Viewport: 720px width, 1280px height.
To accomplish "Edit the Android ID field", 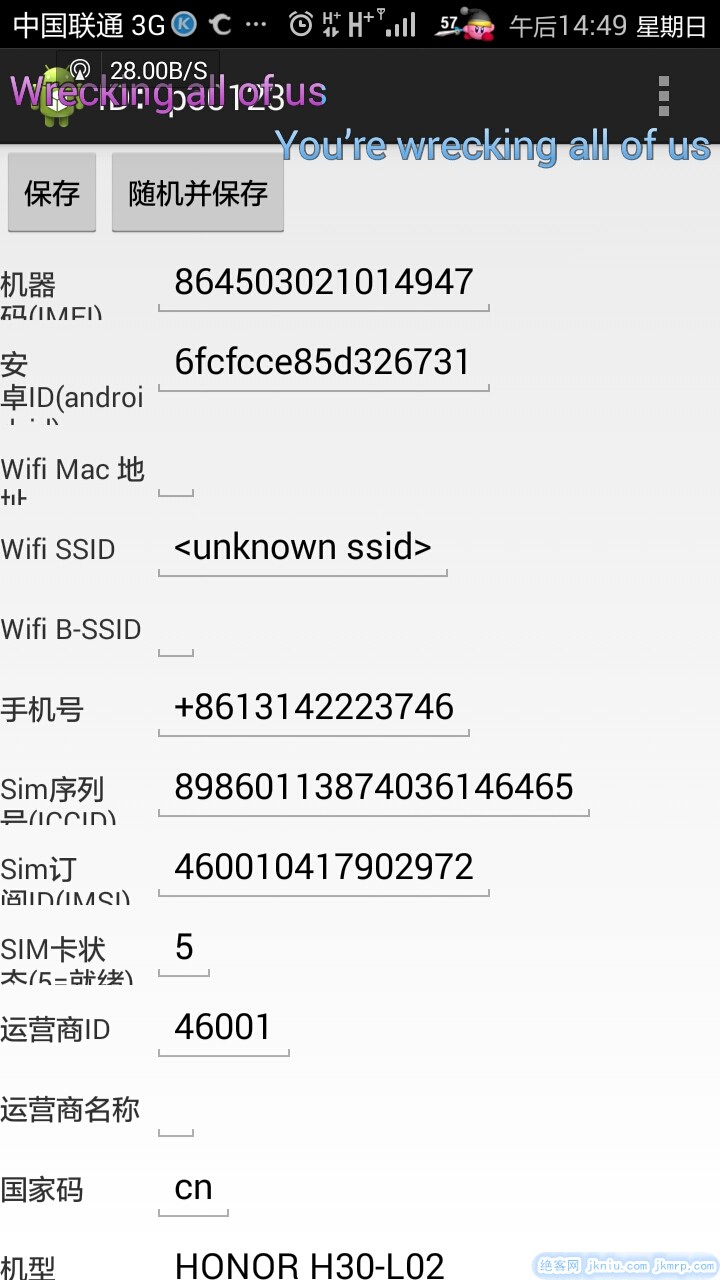I will click(323, 363).
